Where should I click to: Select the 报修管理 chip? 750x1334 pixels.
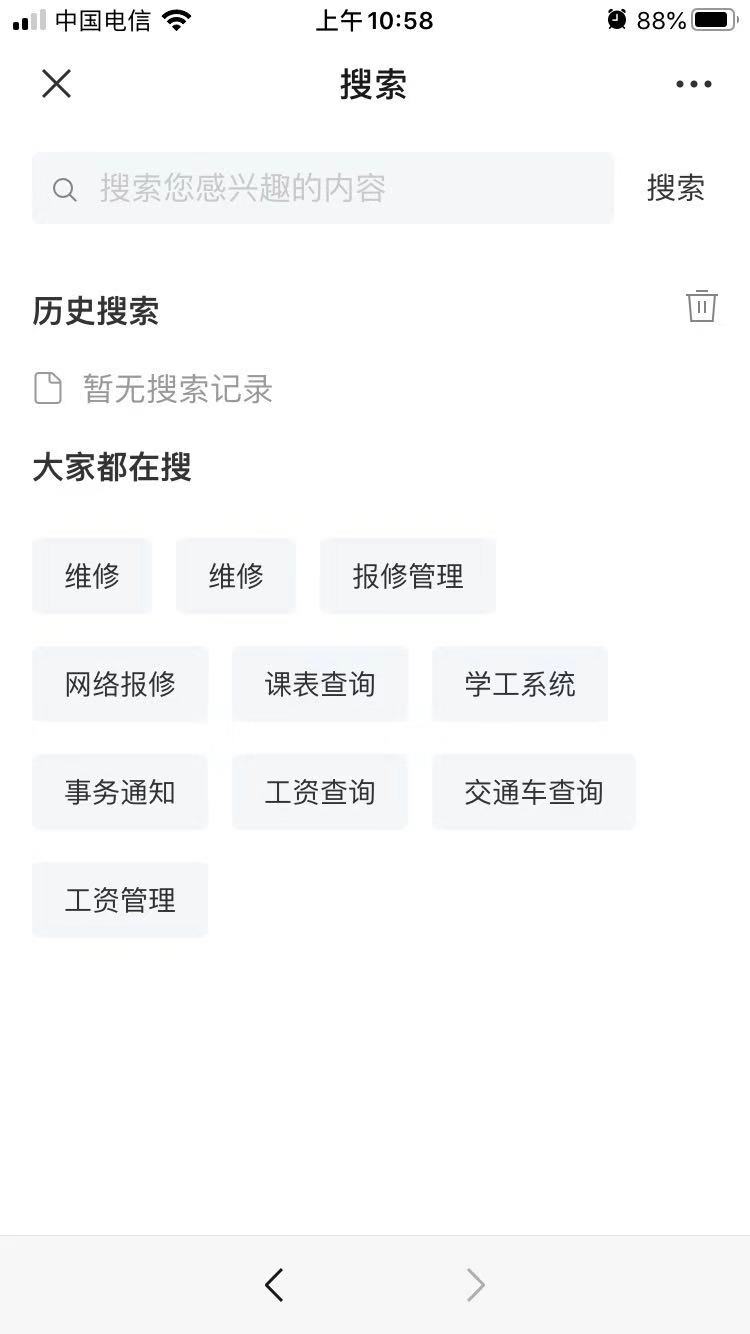[408, 576]
